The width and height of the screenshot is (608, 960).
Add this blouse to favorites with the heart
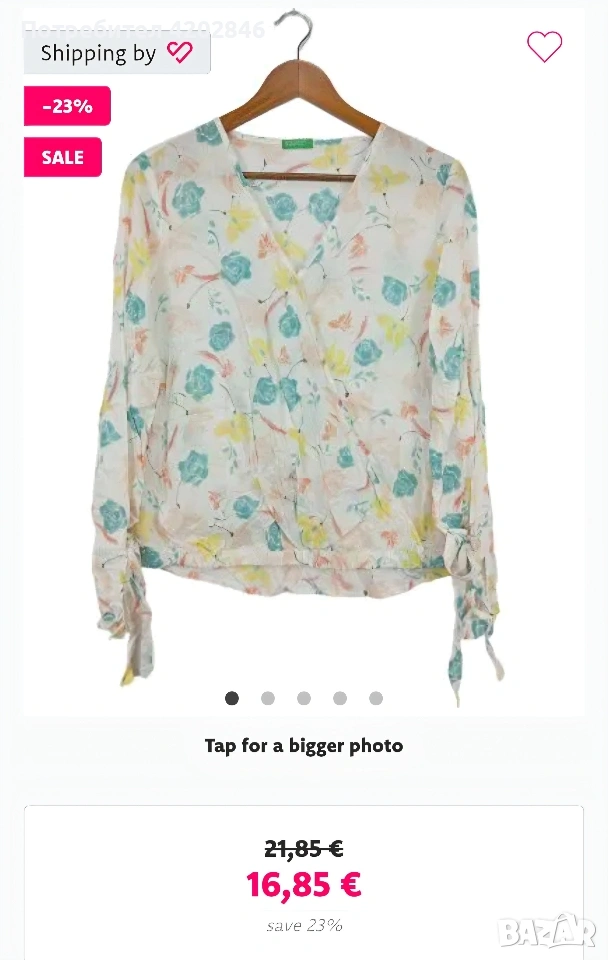tap(544, 46)
